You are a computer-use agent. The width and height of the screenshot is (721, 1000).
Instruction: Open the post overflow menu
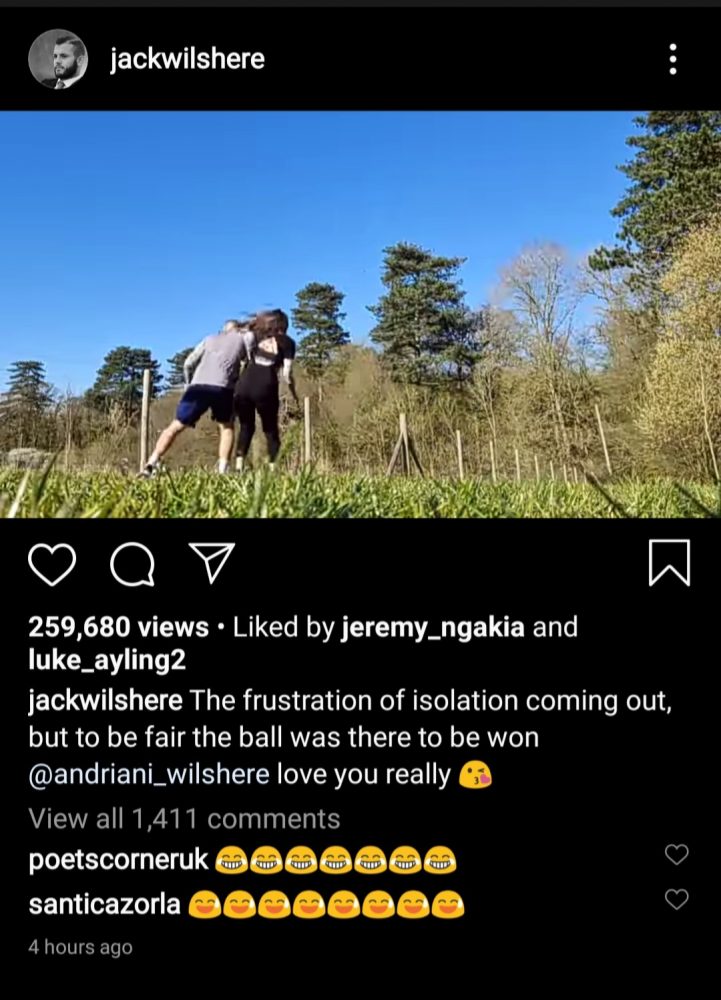point(673,59)
